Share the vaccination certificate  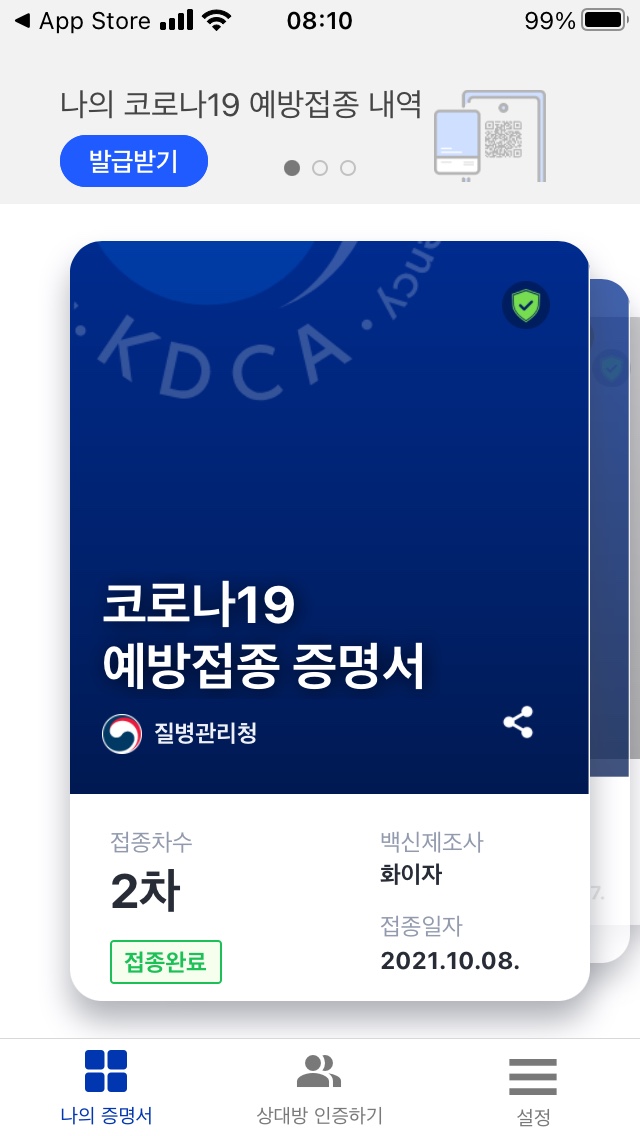pyautogui.click(x=518, y=722)
